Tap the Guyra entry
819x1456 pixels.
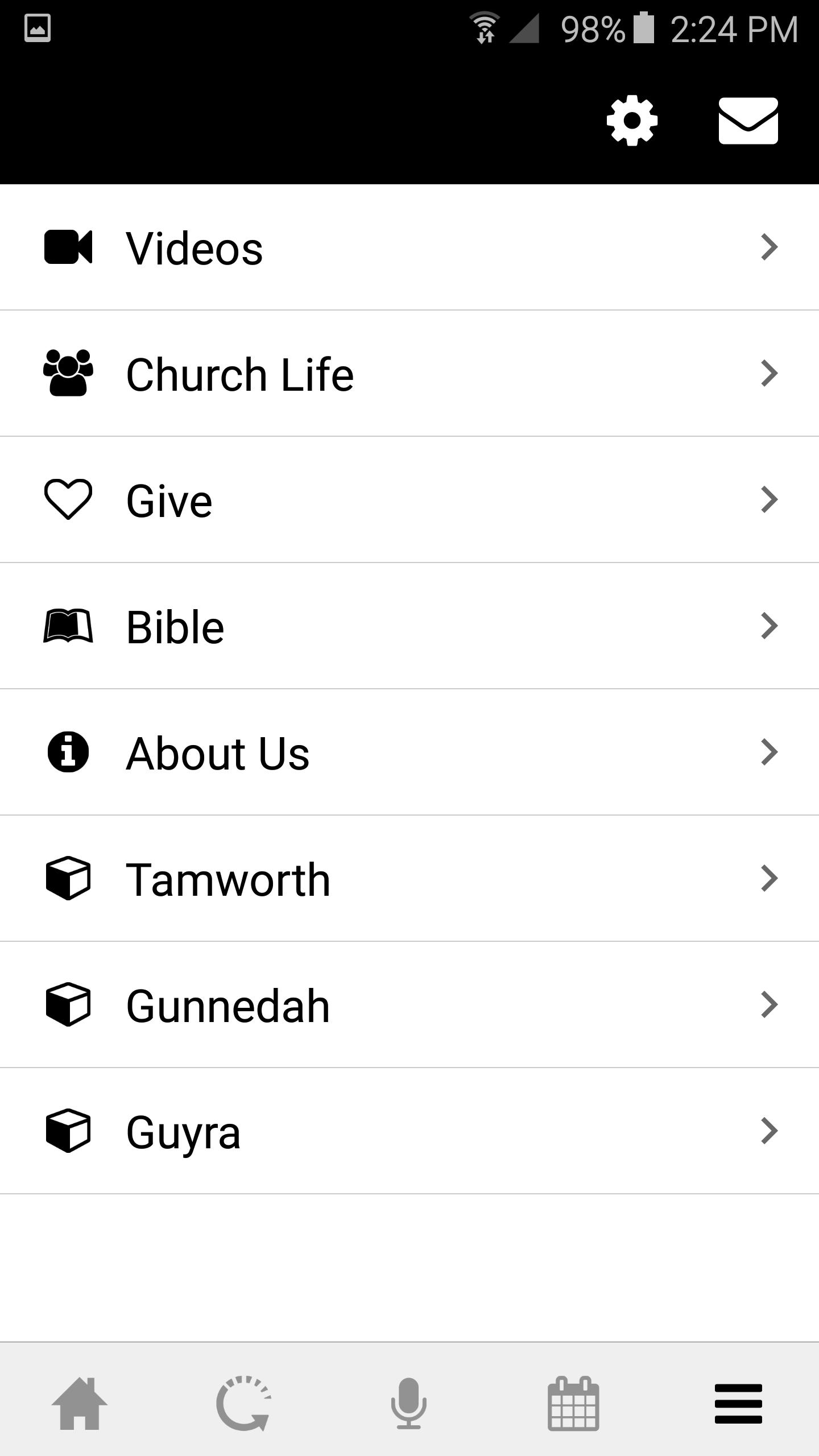coord(409,1131)
